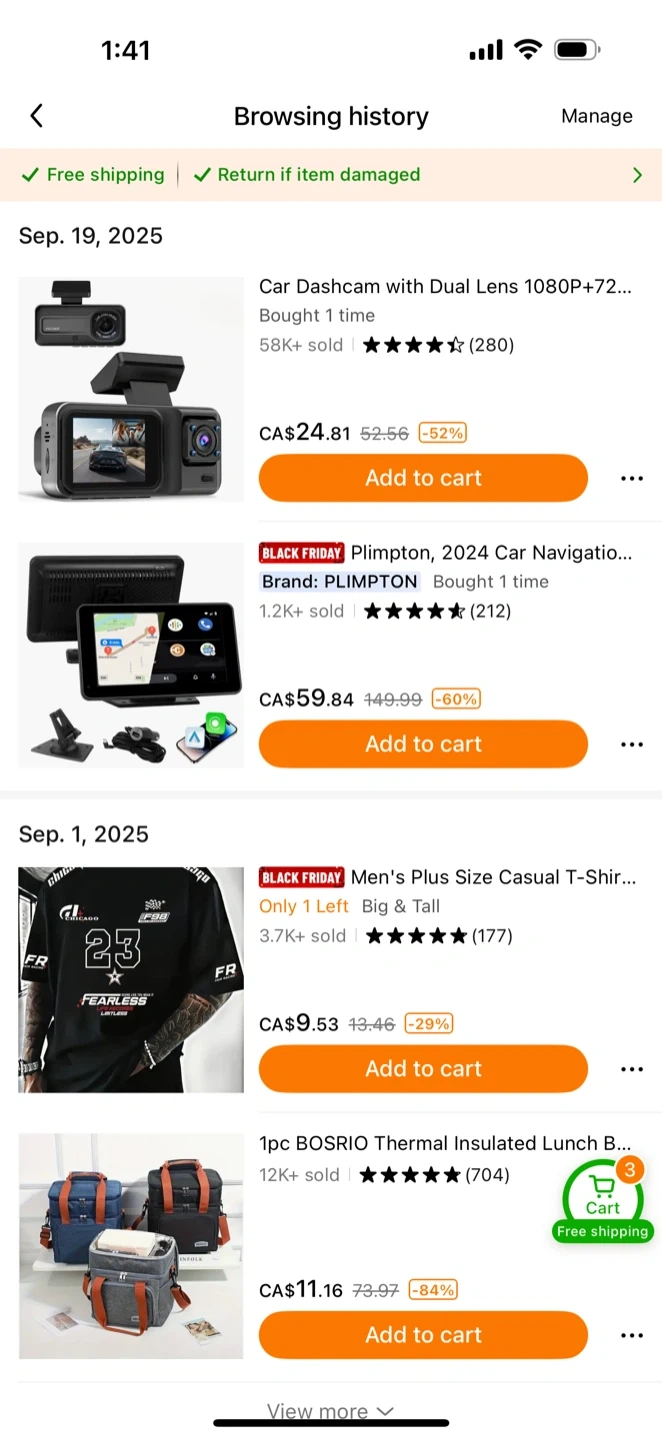The image size is (662, 1440).
Task: Add the Men's Plus Size T-Shirt to cart
Action: click(x=423, y=1069)
